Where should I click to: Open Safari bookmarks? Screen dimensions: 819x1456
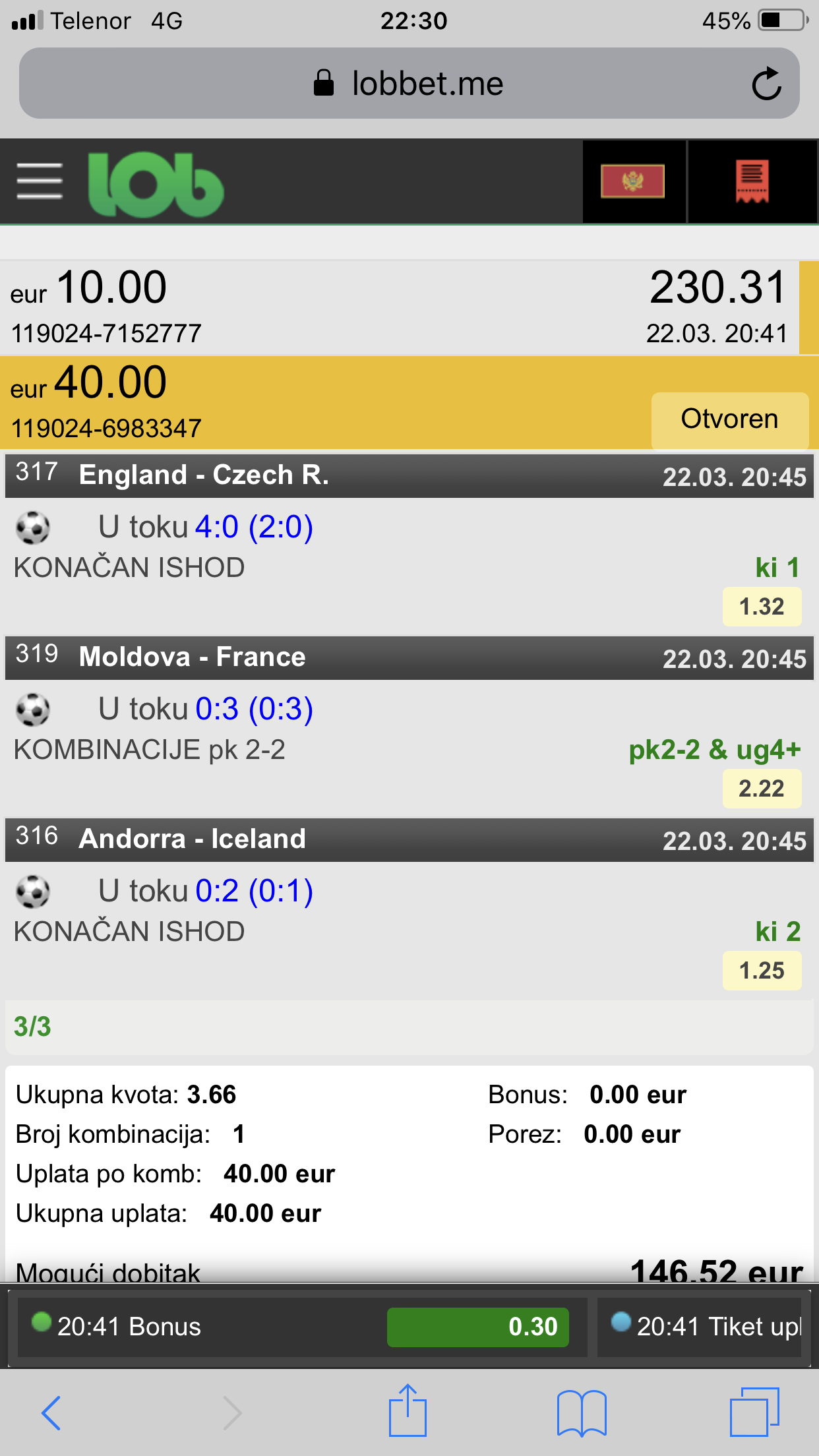582,1412
